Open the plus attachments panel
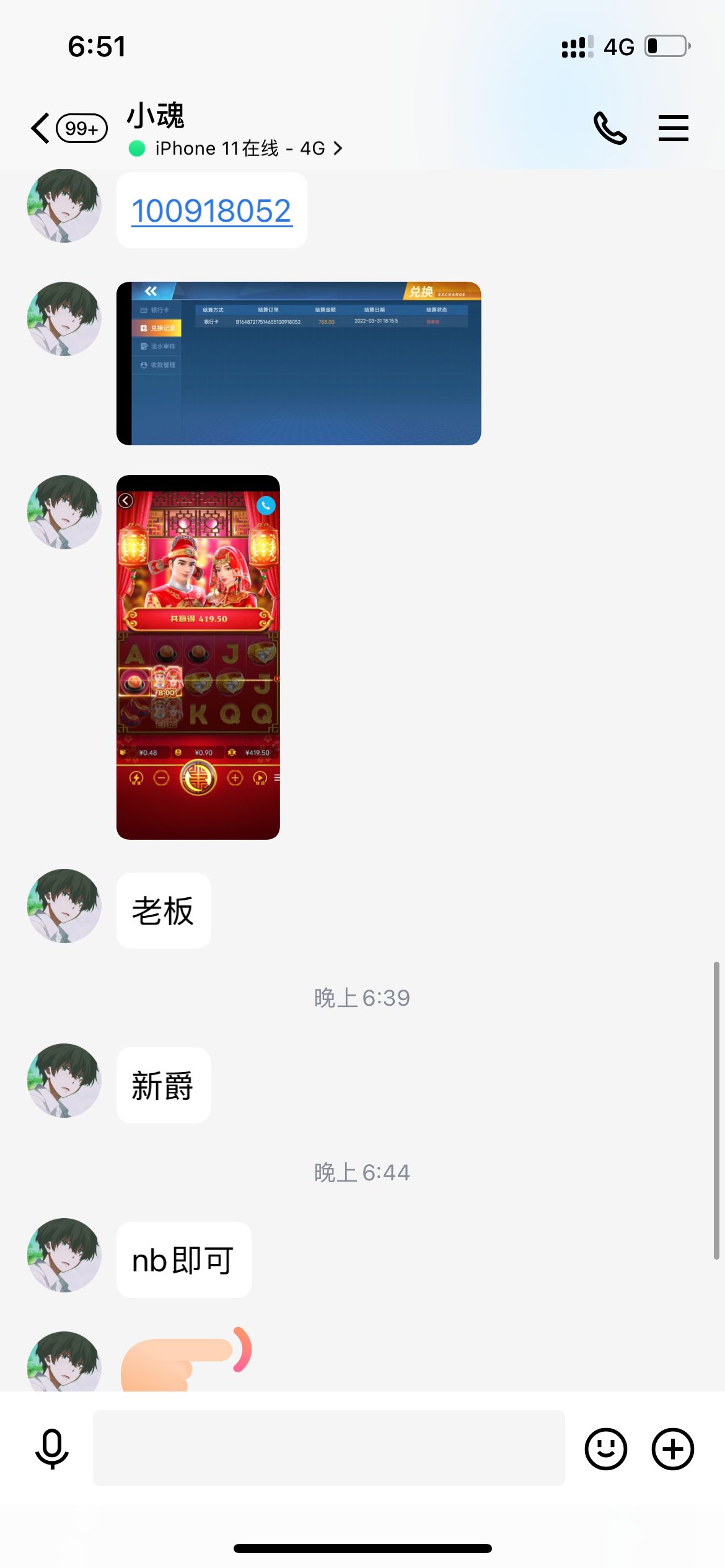Image resolution: width=725 pixels, height=1568 pixels. [x=672, y=1448]
